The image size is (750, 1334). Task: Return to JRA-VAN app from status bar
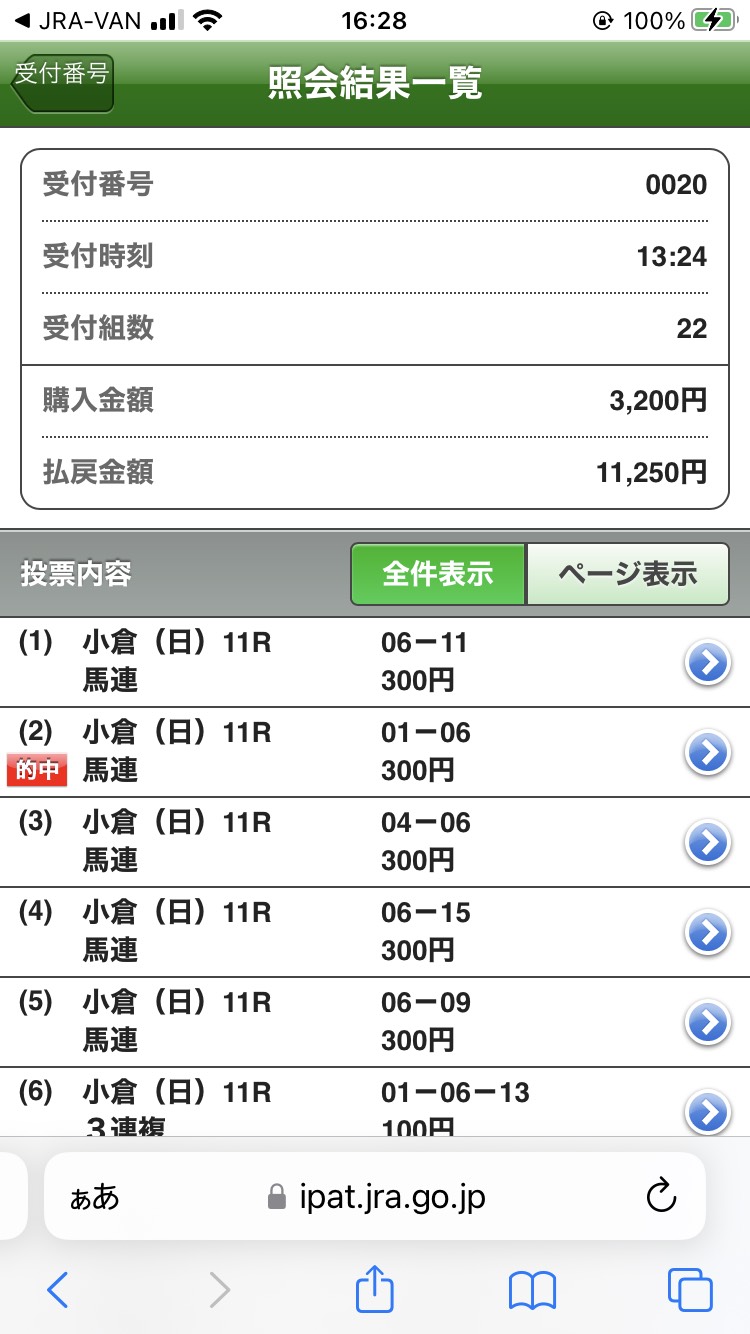pyautogui.click(x=78, y=20)
